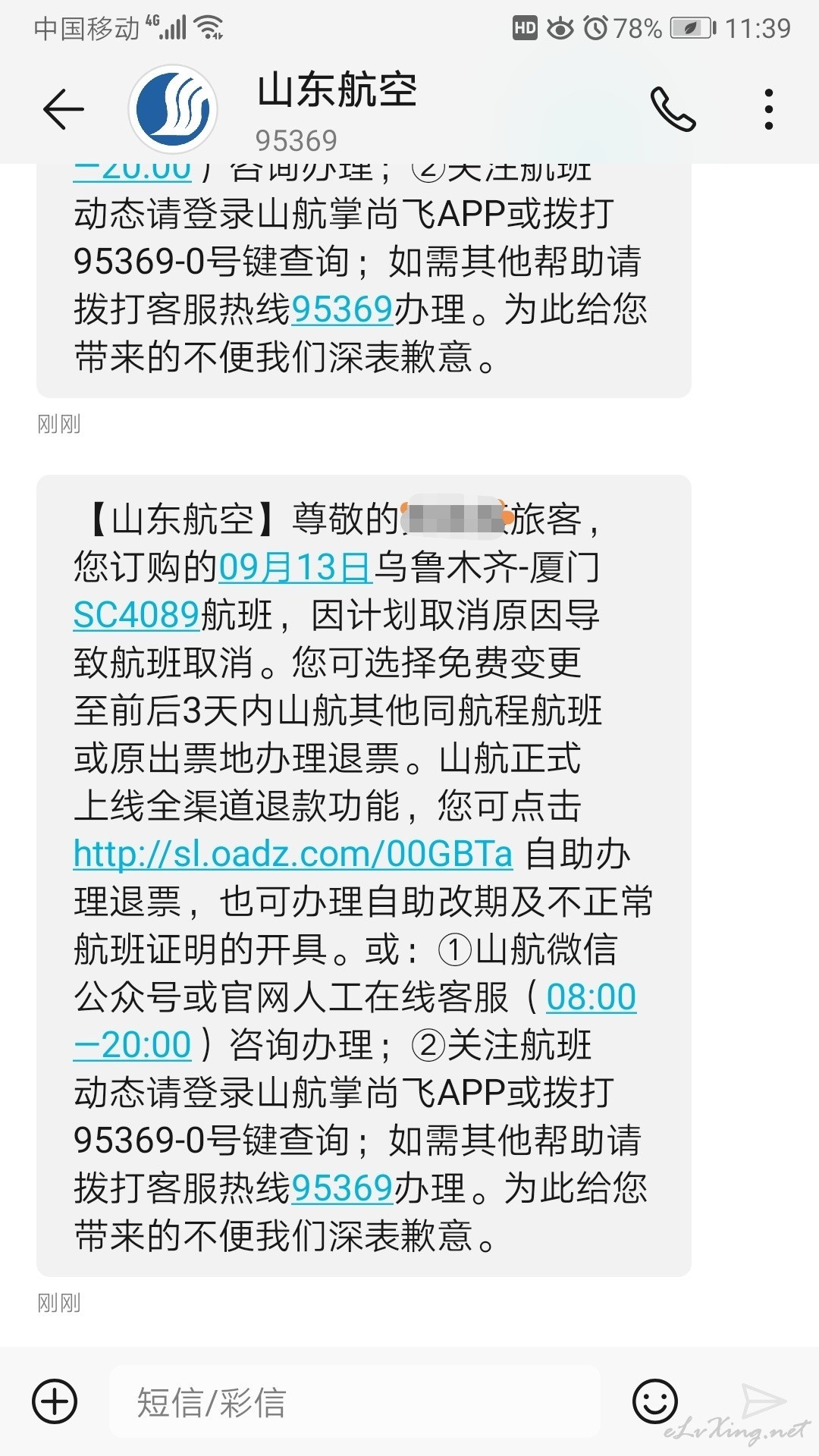Go back to the message list
Screen dimensions: 819x1456
[x=63, y=109]
